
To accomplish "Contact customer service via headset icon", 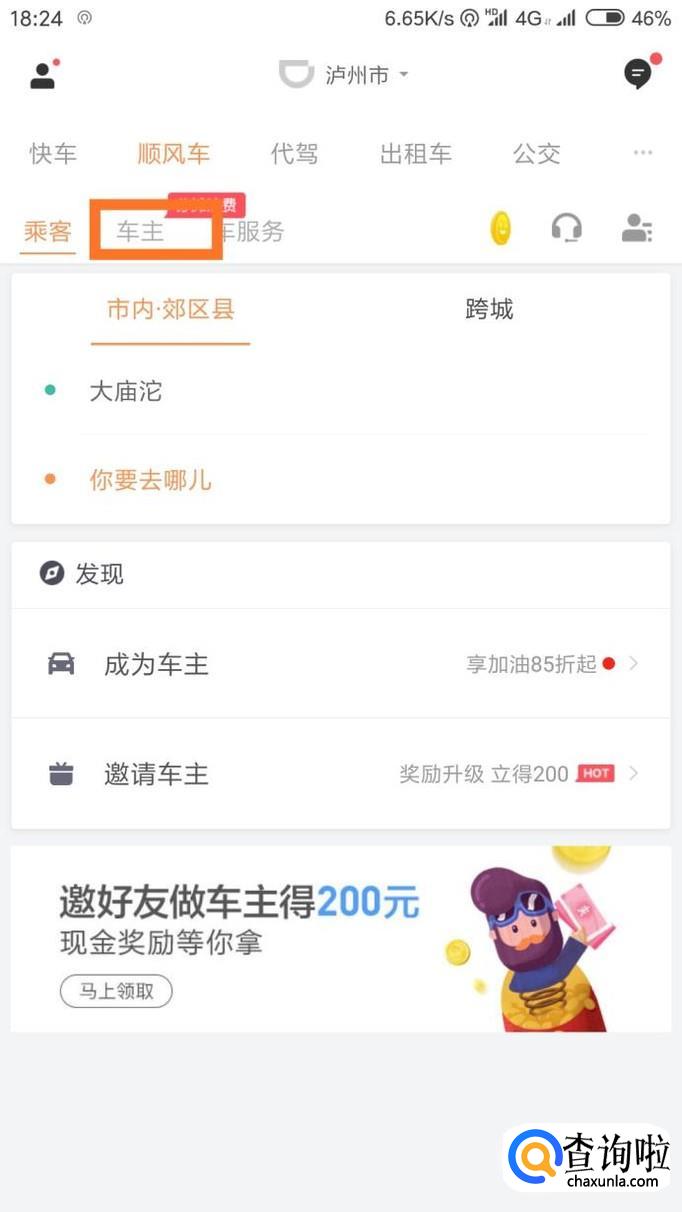I will (x=567, y=230).
